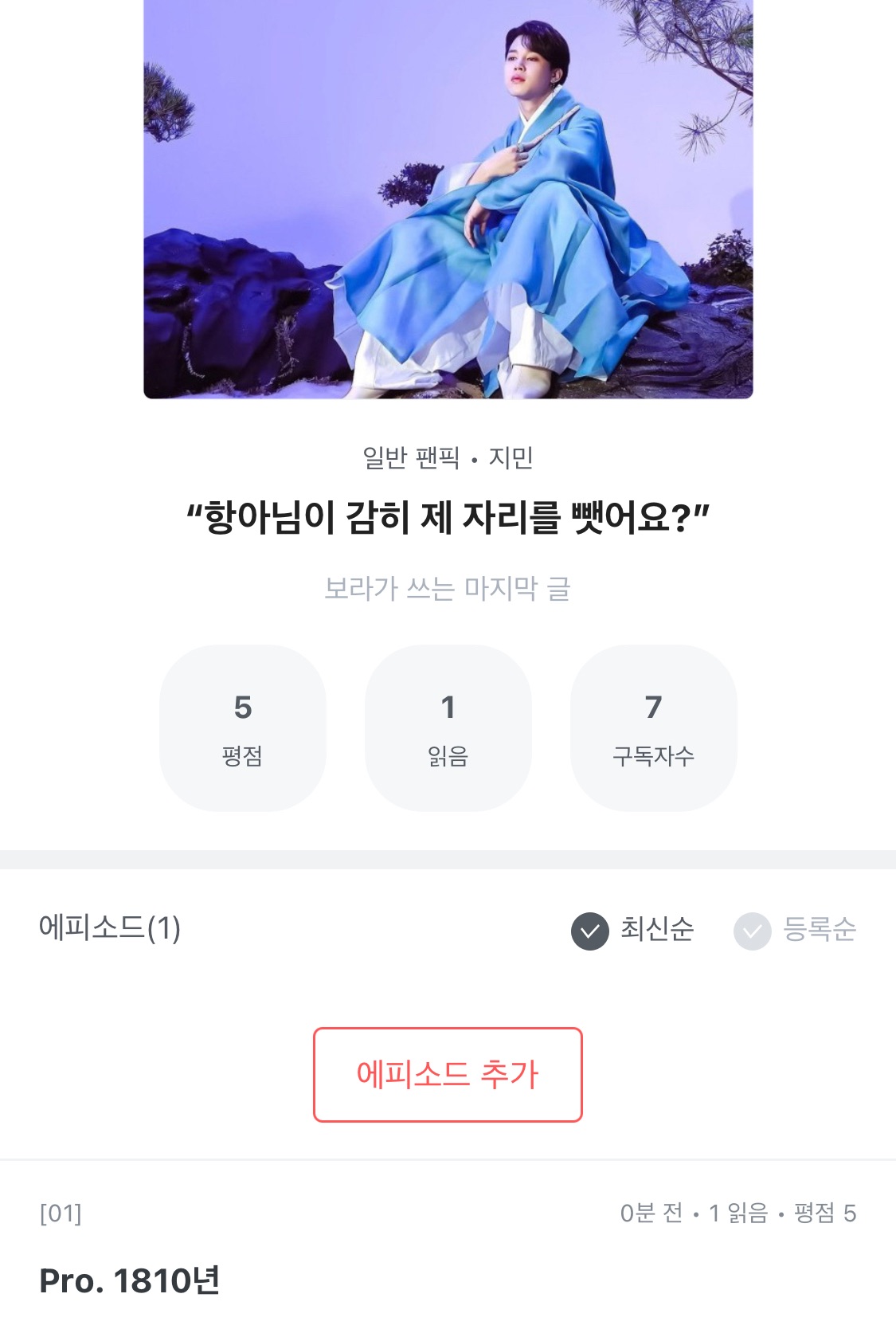Image resolution: width=896 pixels, height=1333 pixels.
Task: Tap the 에피소드 추가 button
Action: [x=448, y=1075]
